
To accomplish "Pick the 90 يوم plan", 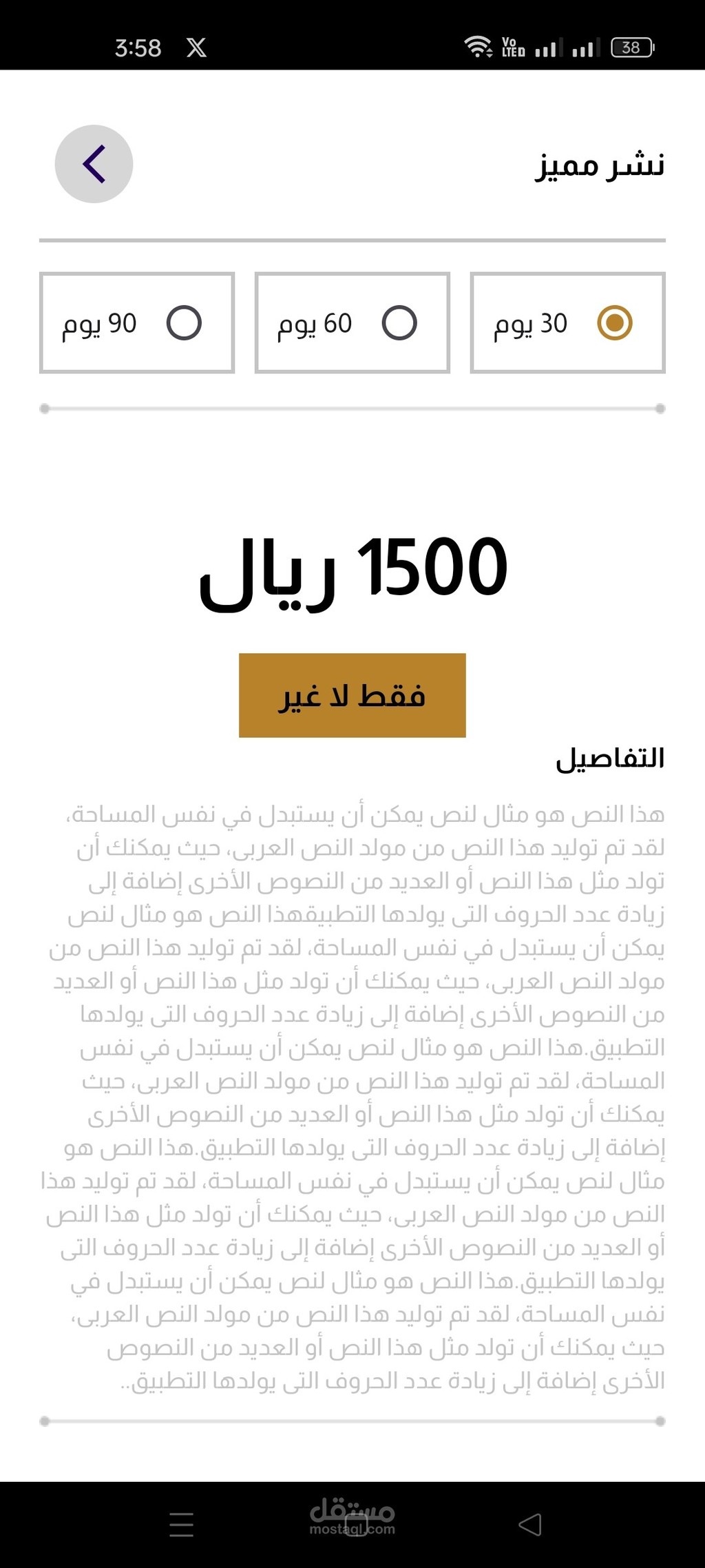I will click(137, 322).
